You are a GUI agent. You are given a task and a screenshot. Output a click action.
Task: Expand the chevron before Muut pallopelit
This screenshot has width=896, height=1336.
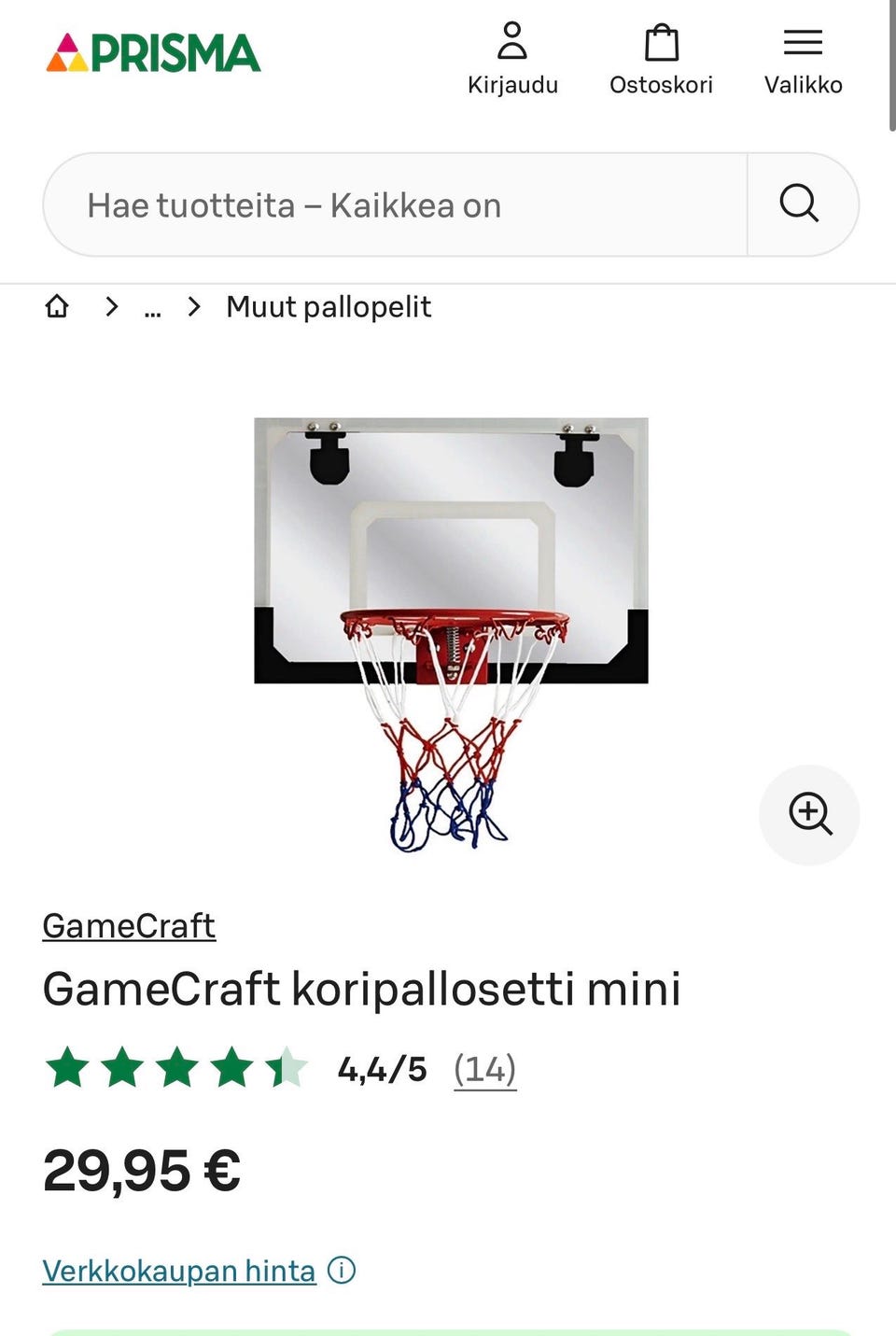pos(193,306)
